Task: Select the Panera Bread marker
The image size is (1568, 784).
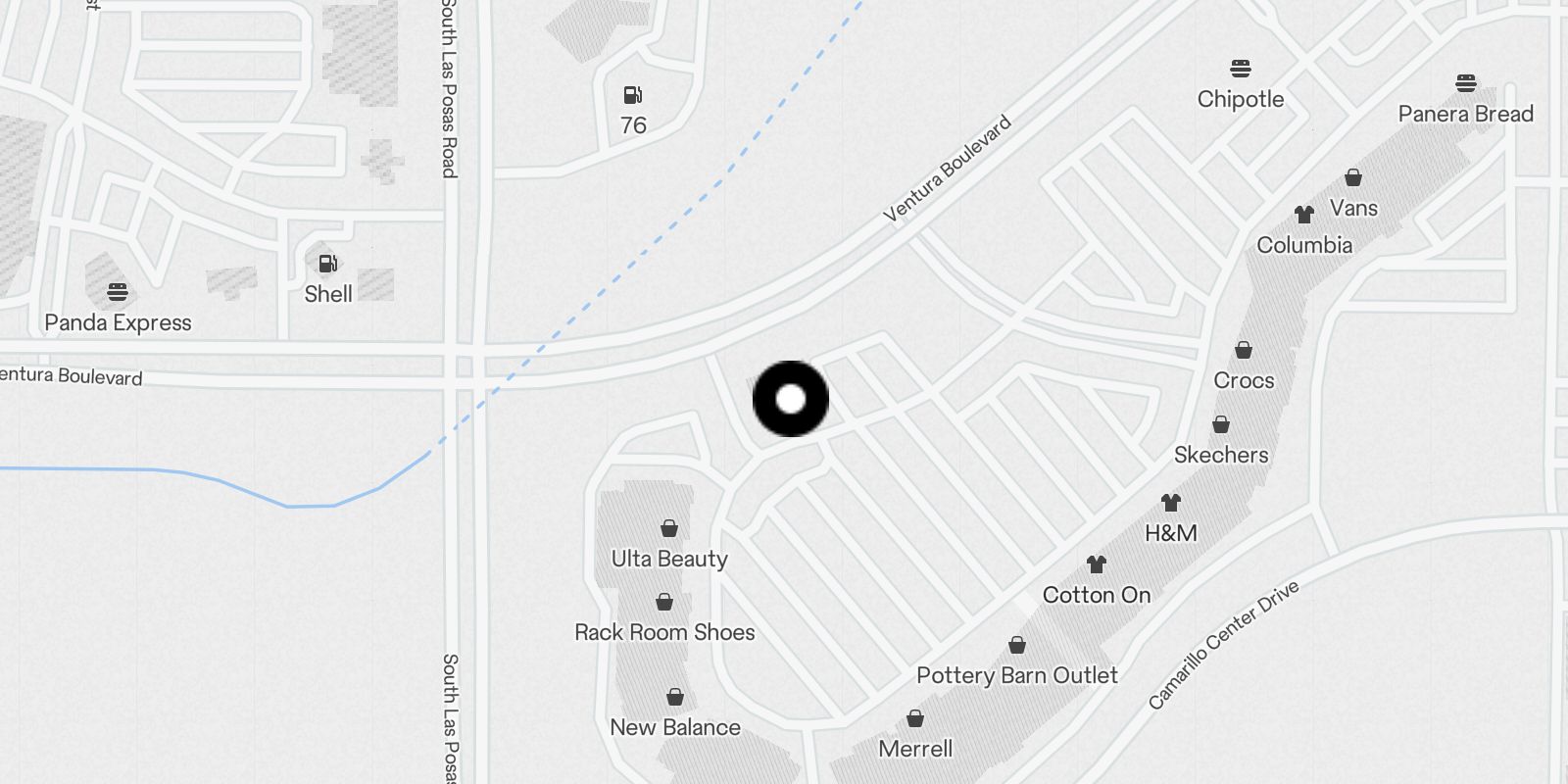Action: coord(1466,83)
